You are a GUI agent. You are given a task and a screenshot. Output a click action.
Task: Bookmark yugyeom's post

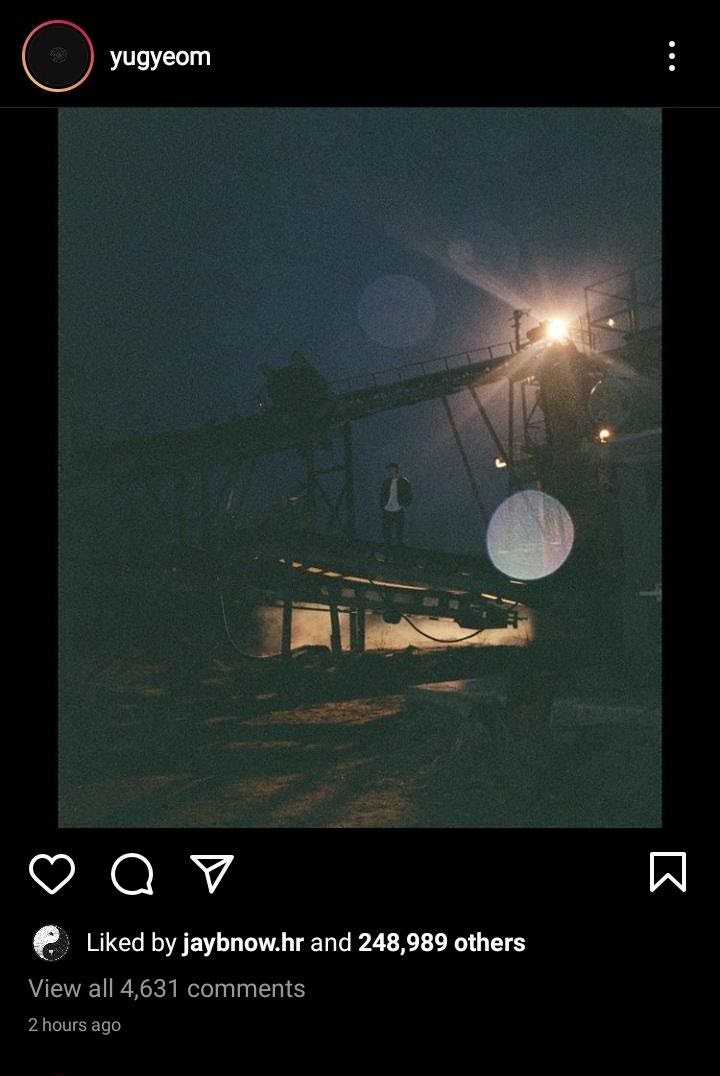click(x=667, y=872)
